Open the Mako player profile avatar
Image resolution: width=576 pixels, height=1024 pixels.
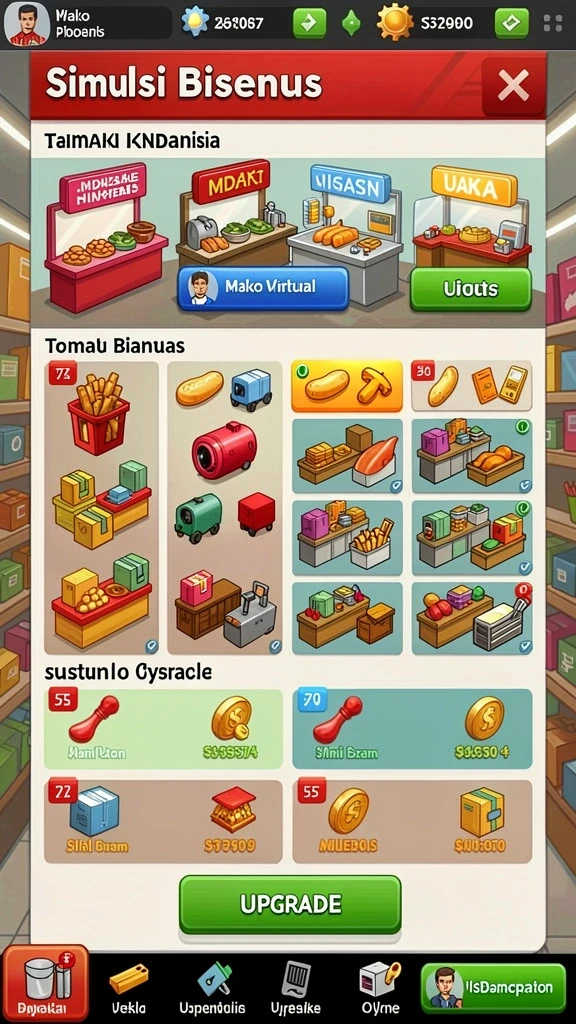(26, 24)
